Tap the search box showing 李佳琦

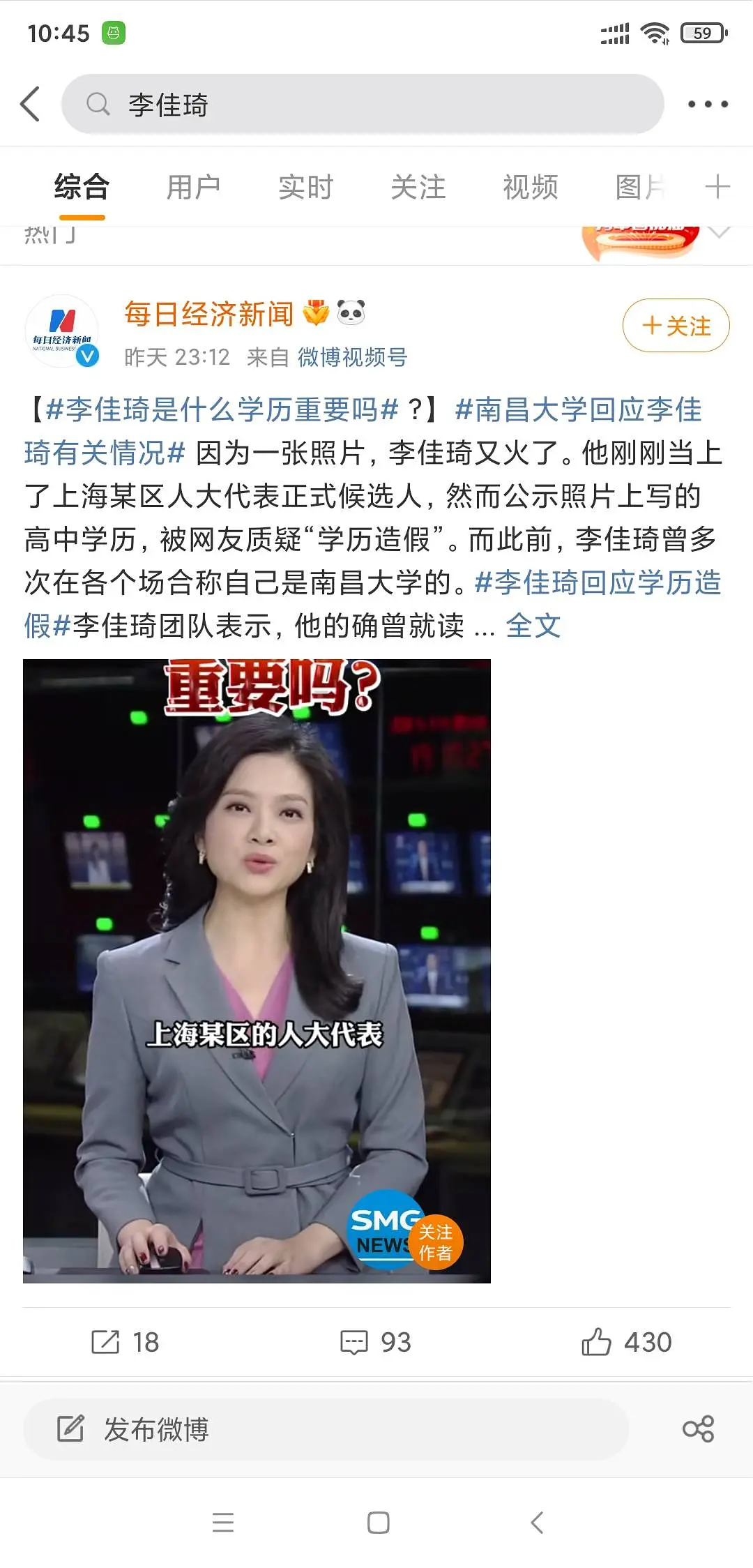(x=363, y=105)
